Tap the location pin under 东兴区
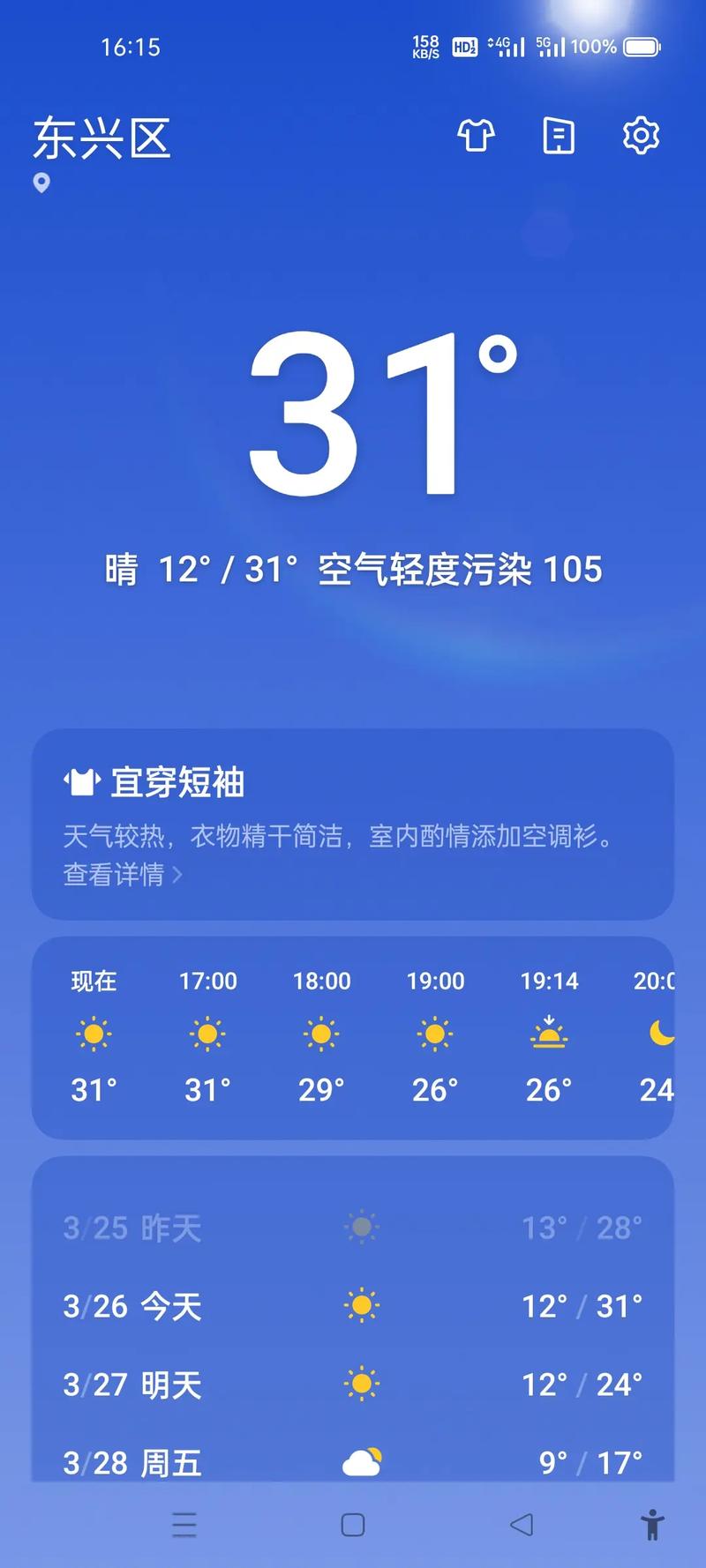This screenshot has width=706, height=1568. click(41, 184)
